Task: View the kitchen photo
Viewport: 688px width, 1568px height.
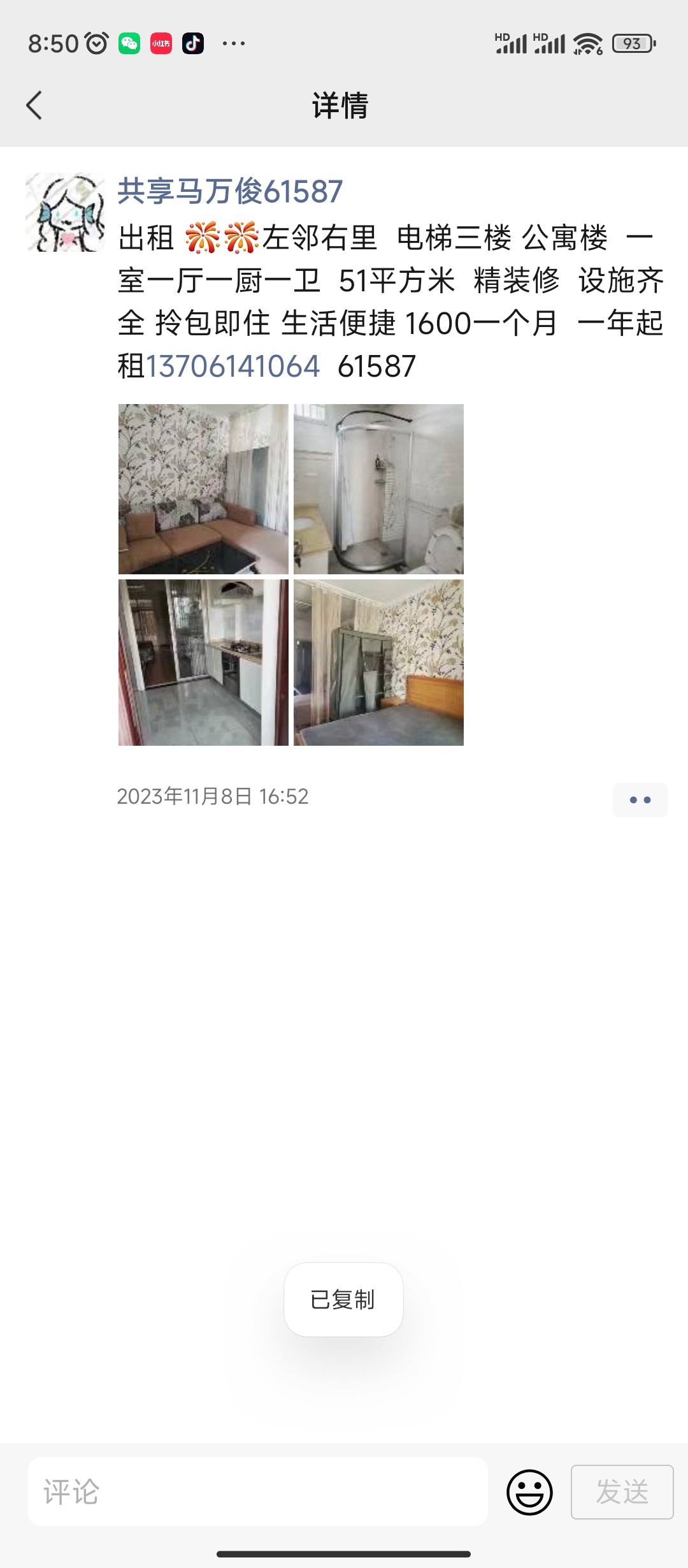Action: click(203, 662)
